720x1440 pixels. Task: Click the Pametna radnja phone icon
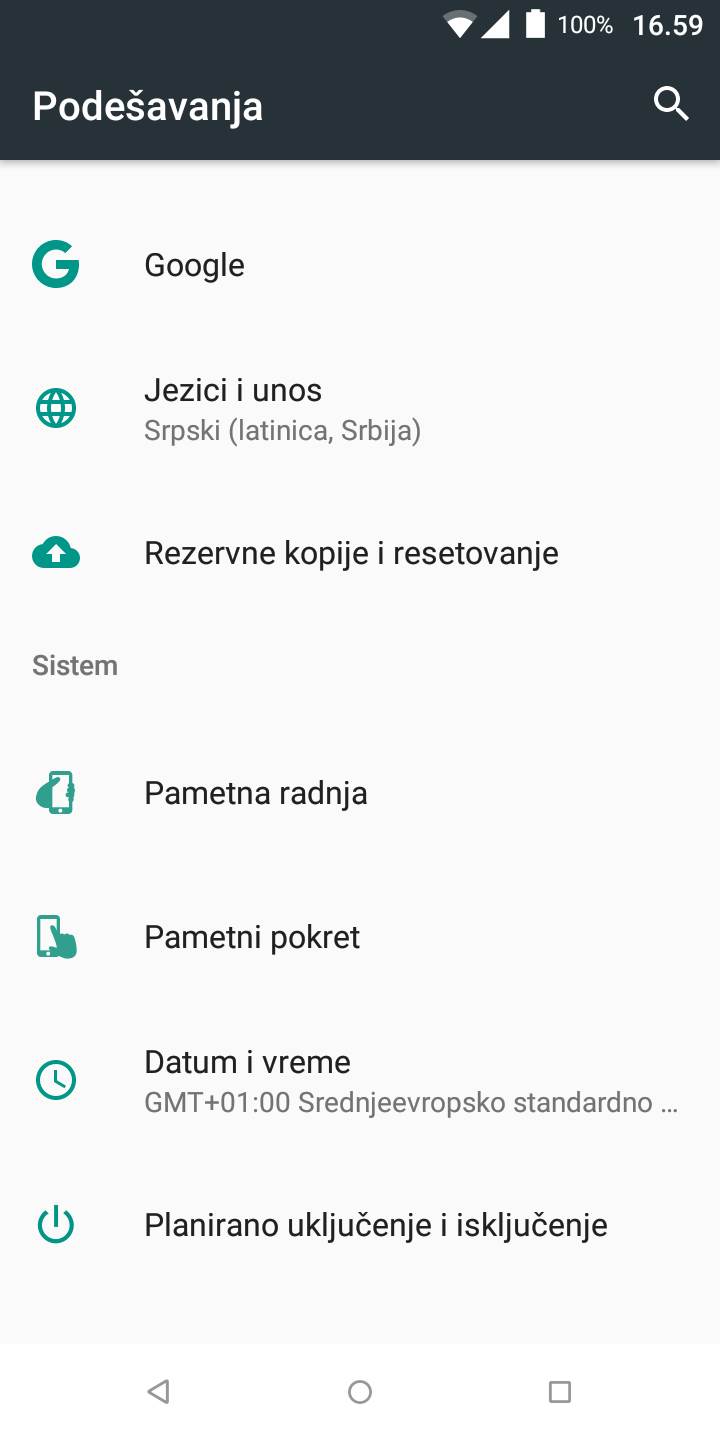click(x=57, y=791)
